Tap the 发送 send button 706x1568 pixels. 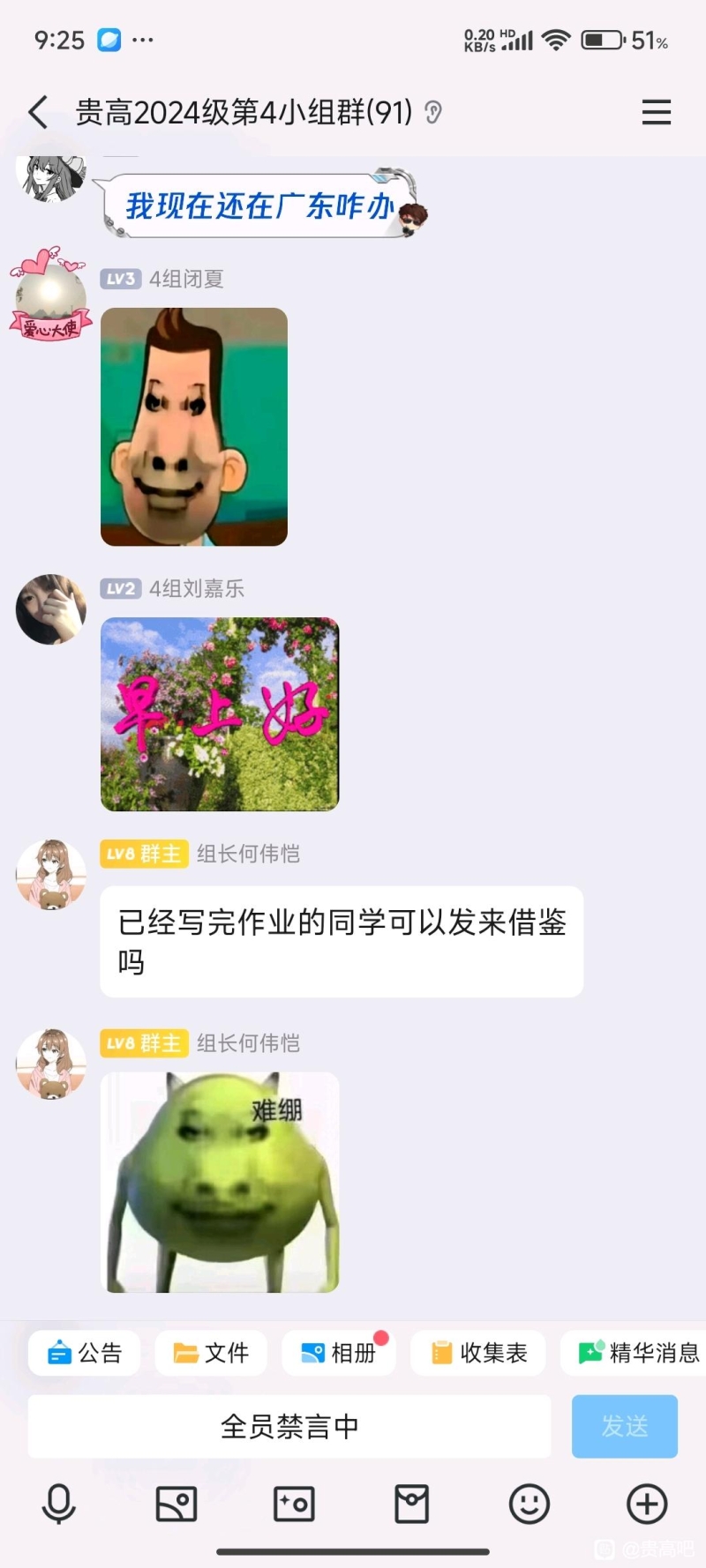click(624, 1426)
